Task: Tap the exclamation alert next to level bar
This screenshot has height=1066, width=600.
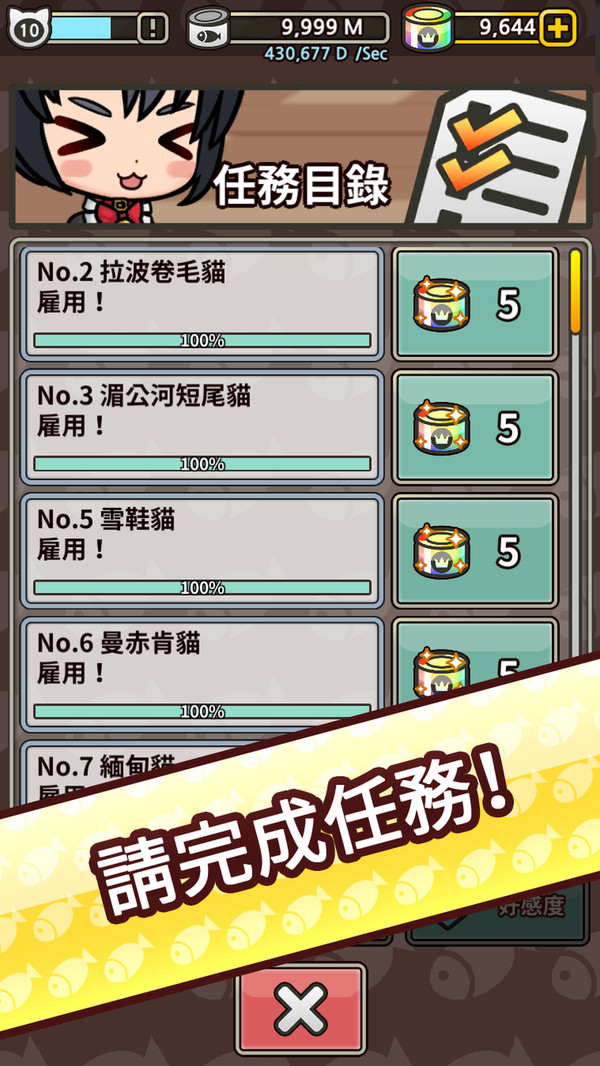Action: (152, 27)
